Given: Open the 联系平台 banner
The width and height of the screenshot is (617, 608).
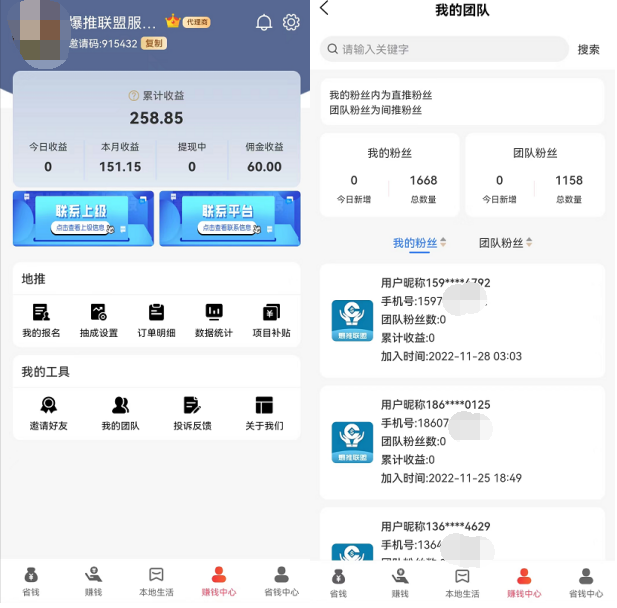Looking at the screenshot, I should [x=229, y=218].
